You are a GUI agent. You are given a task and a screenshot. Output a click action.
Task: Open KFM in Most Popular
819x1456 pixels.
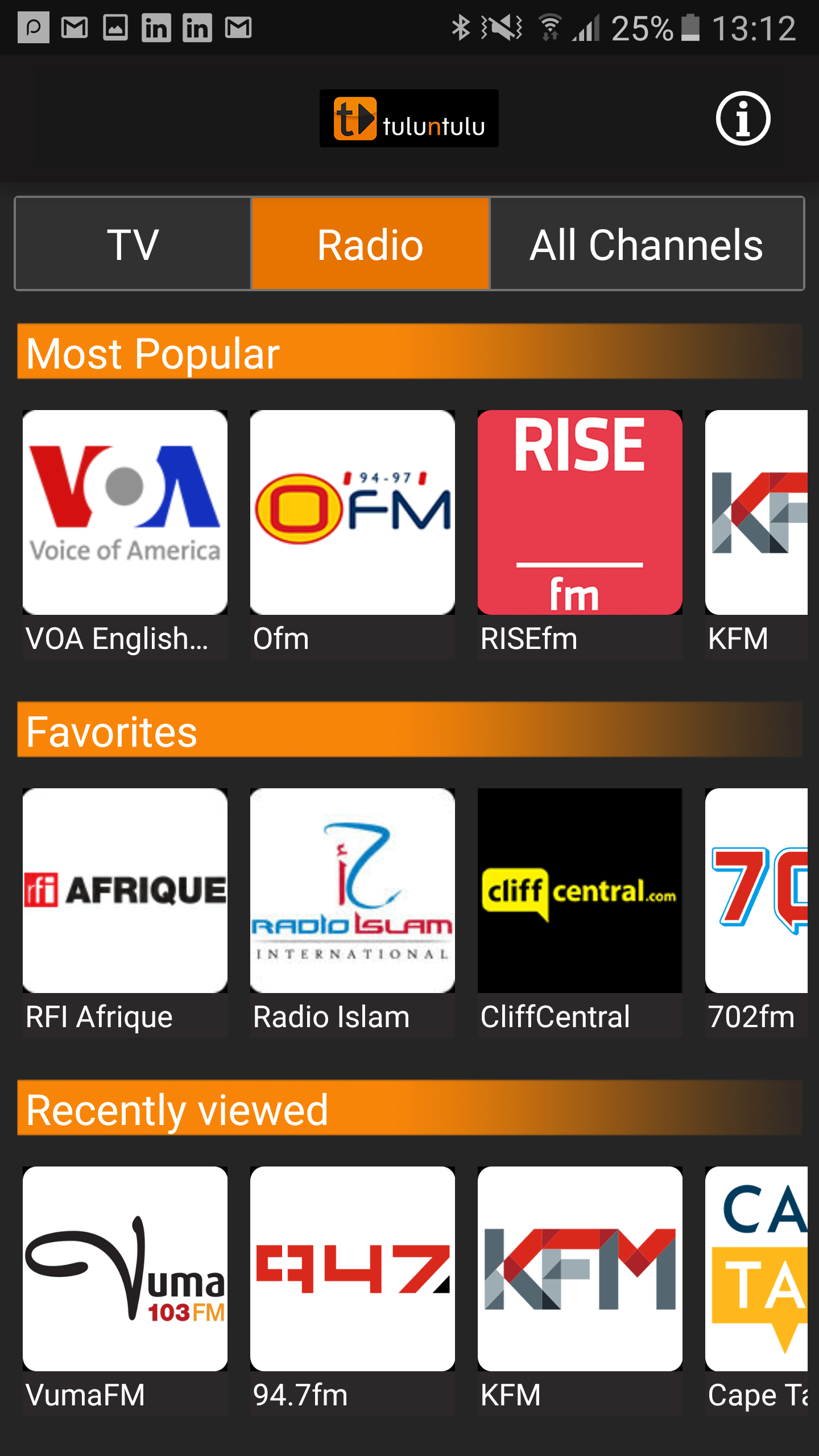[x=756, y=535]
